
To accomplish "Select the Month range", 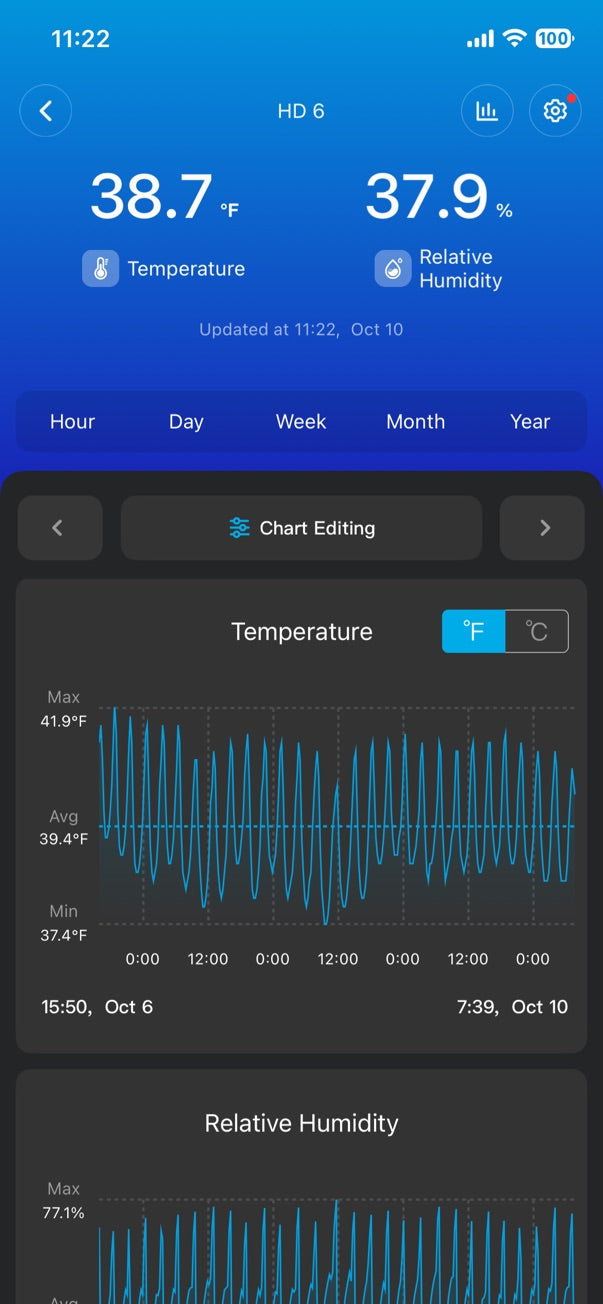I will (x=415, y=422).
